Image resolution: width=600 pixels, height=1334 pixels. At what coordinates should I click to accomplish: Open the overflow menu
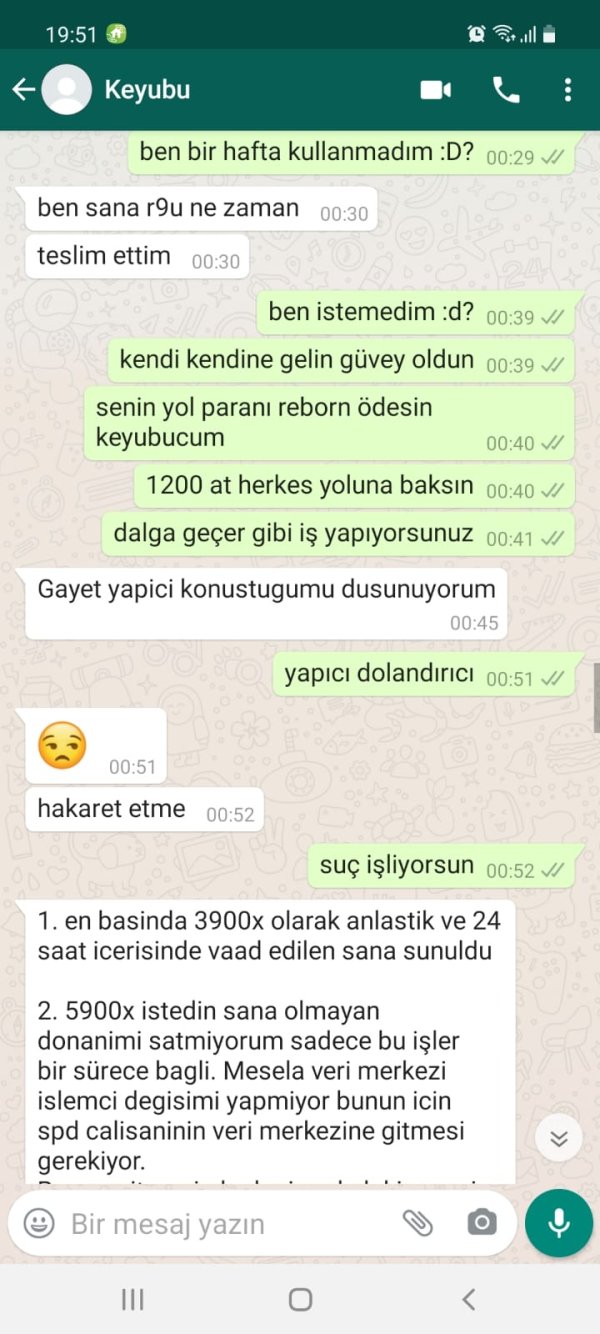click(x=568, y=90)
